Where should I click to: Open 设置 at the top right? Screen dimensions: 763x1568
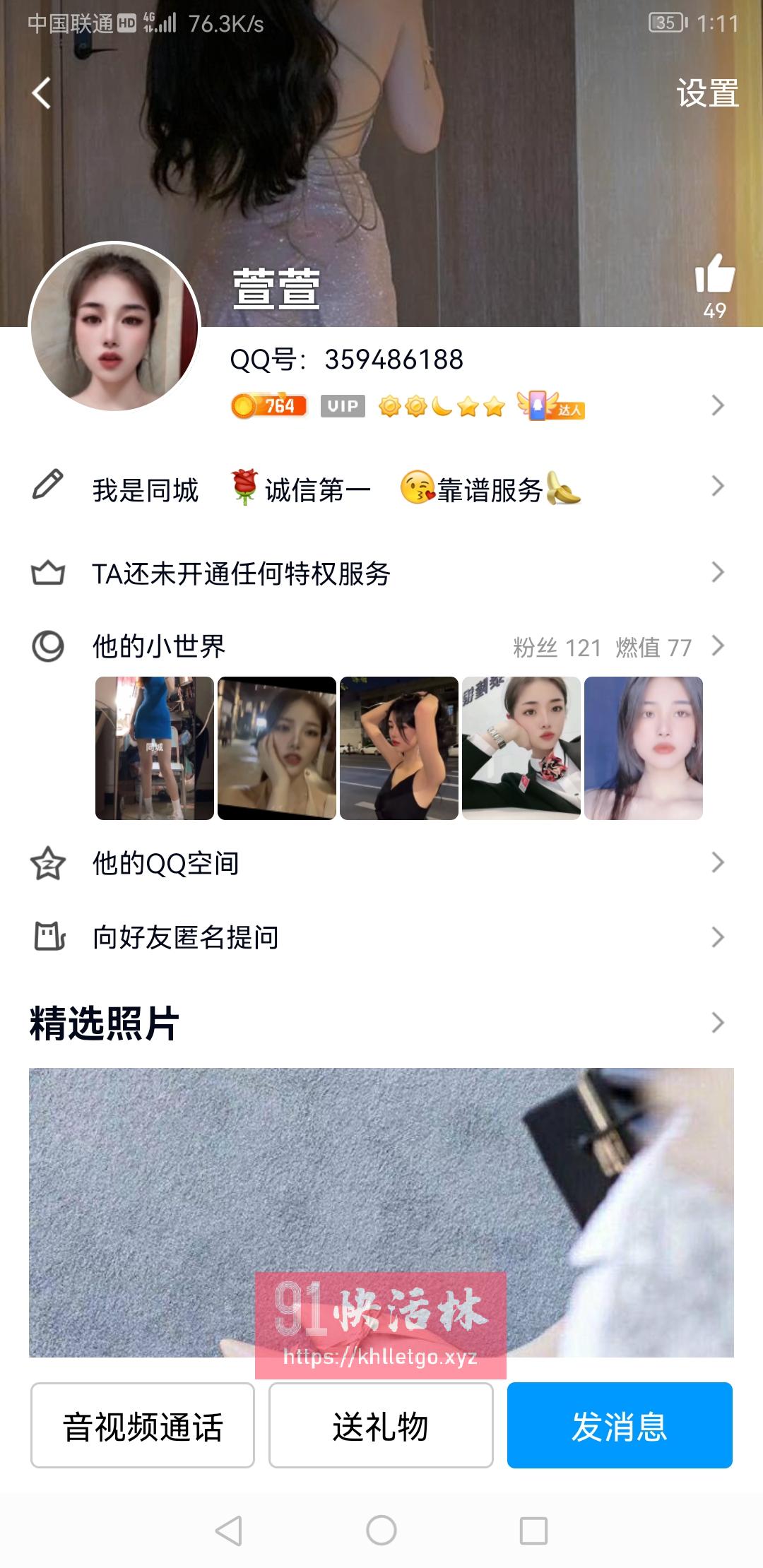click(709, 90)
